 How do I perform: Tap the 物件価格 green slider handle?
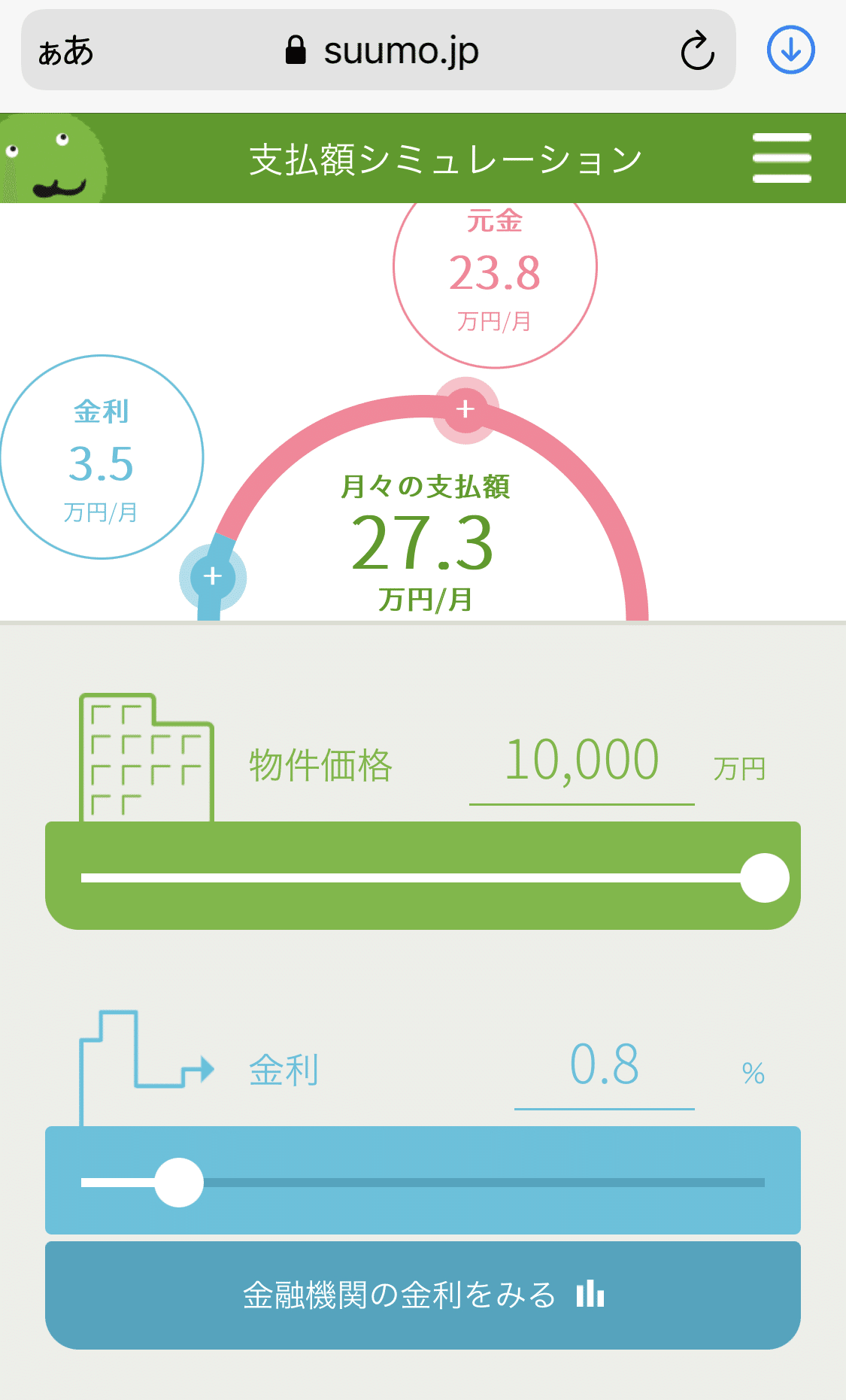764,878
